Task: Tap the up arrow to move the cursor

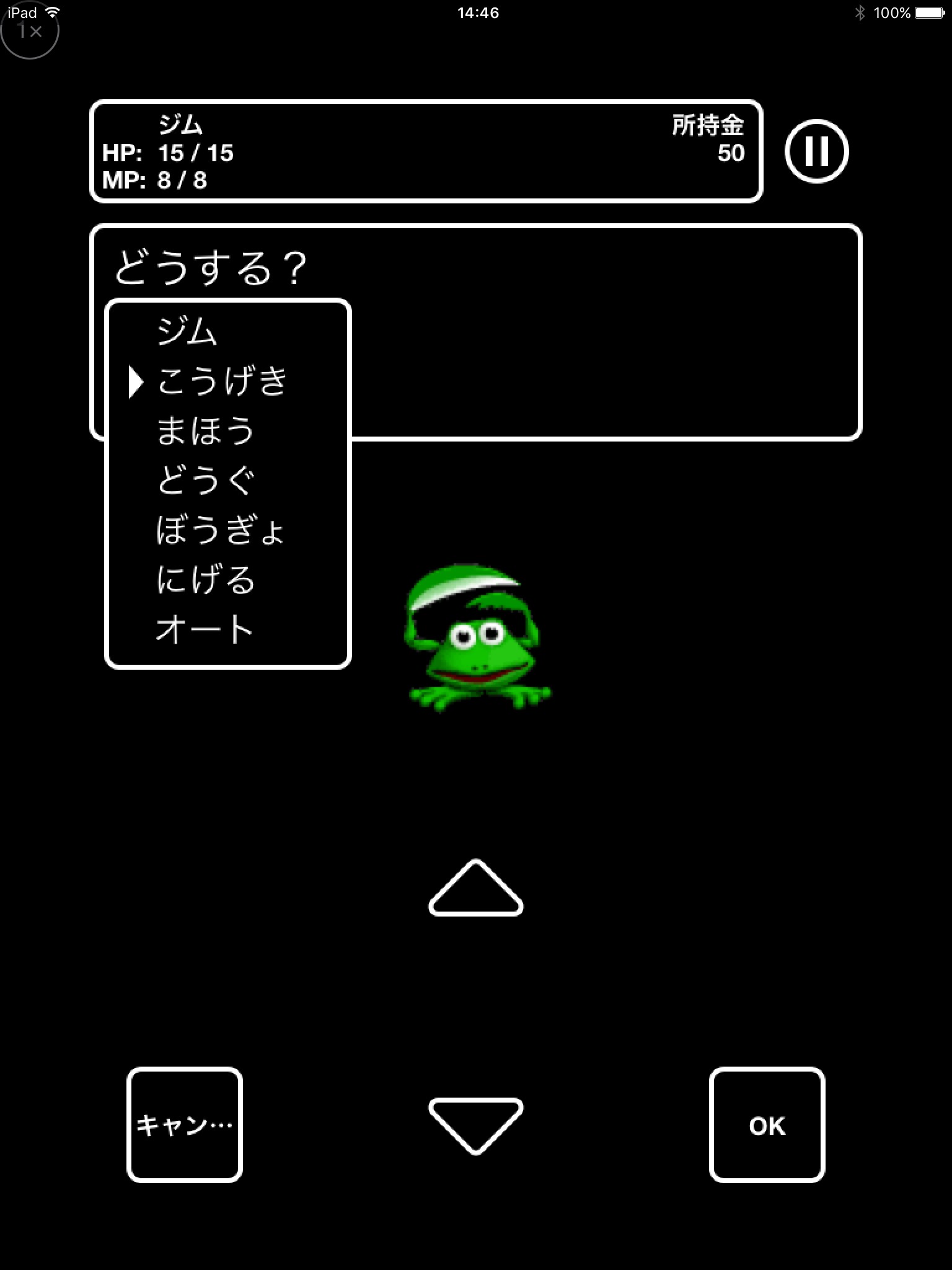Action: [x=476, y=887]
